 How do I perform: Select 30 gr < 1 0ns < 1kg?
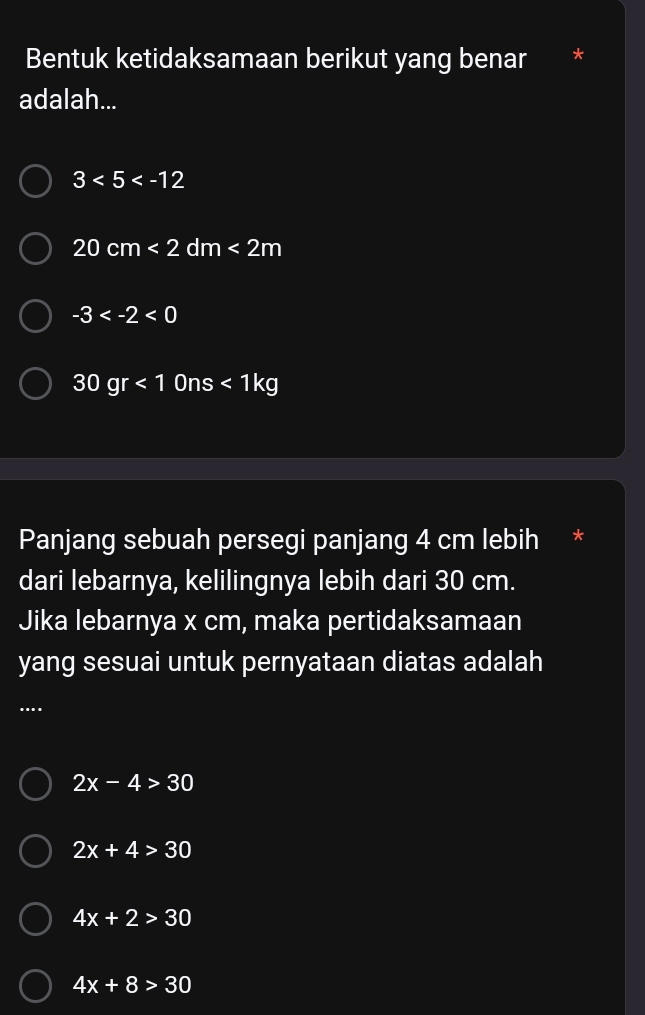36,383
